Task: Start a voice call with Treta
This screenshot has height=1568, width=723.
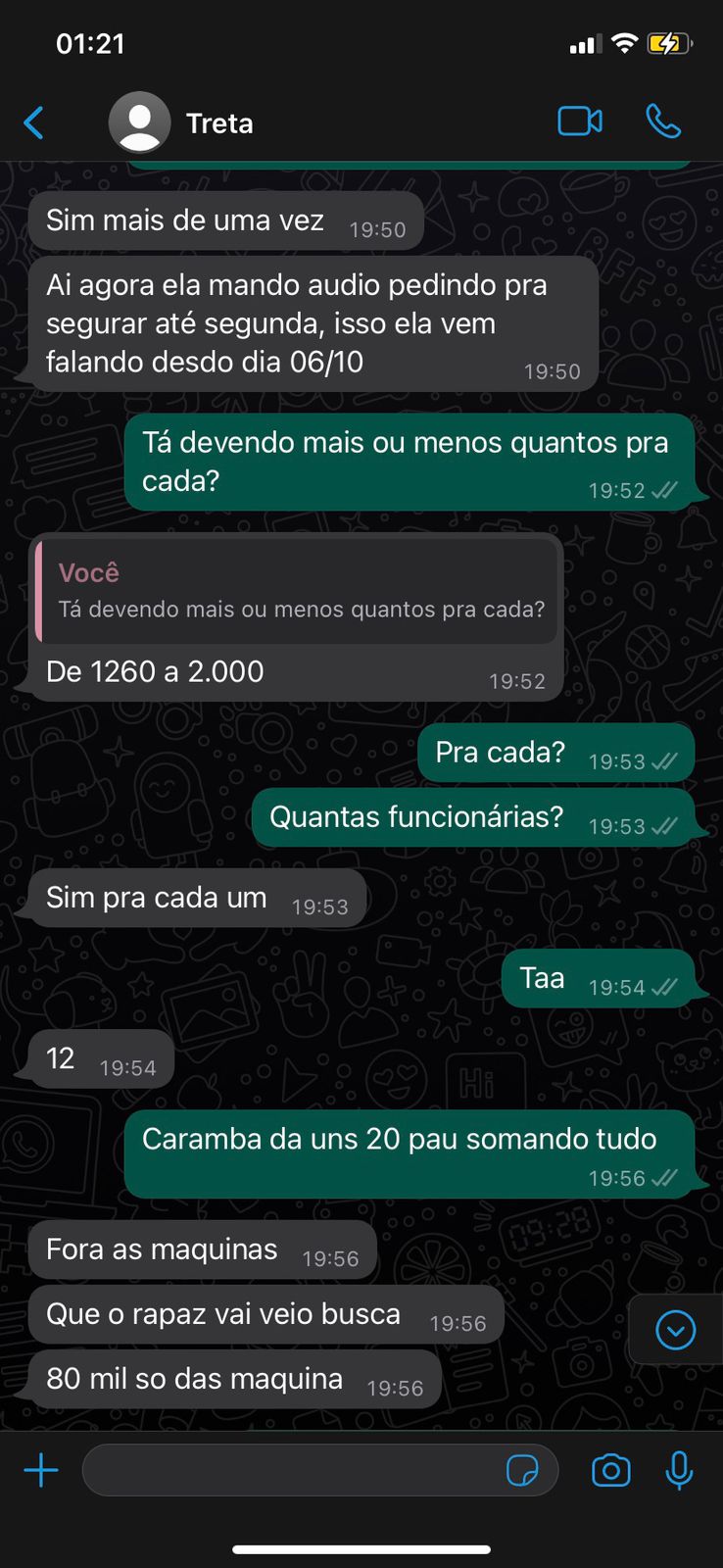Action: pos(663,122)
